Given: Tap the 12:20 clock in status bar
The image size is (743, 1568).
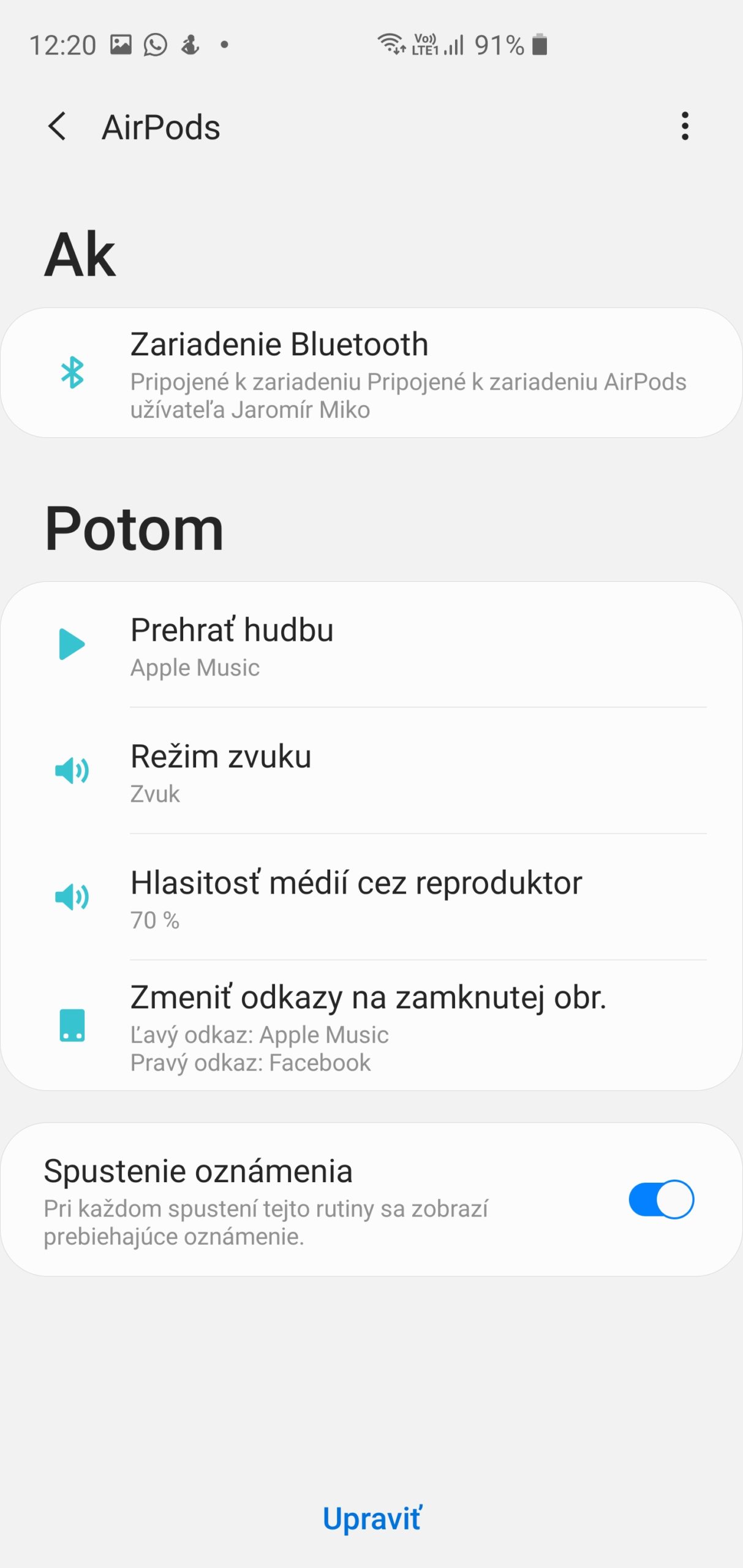Looking at the screenshot, I should click(x=64, y=43).
